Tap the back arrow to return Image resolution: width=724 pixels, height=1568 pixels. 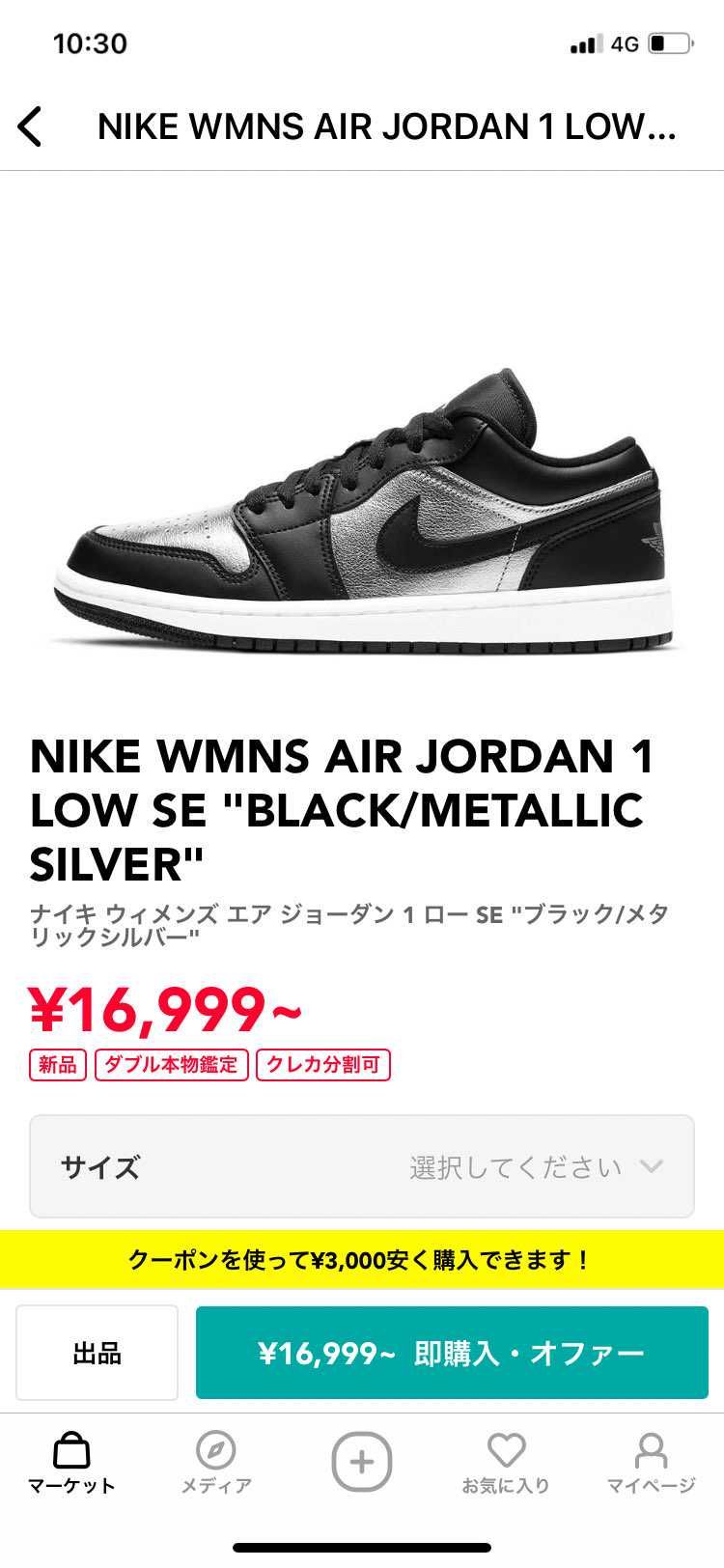point(31,126)
